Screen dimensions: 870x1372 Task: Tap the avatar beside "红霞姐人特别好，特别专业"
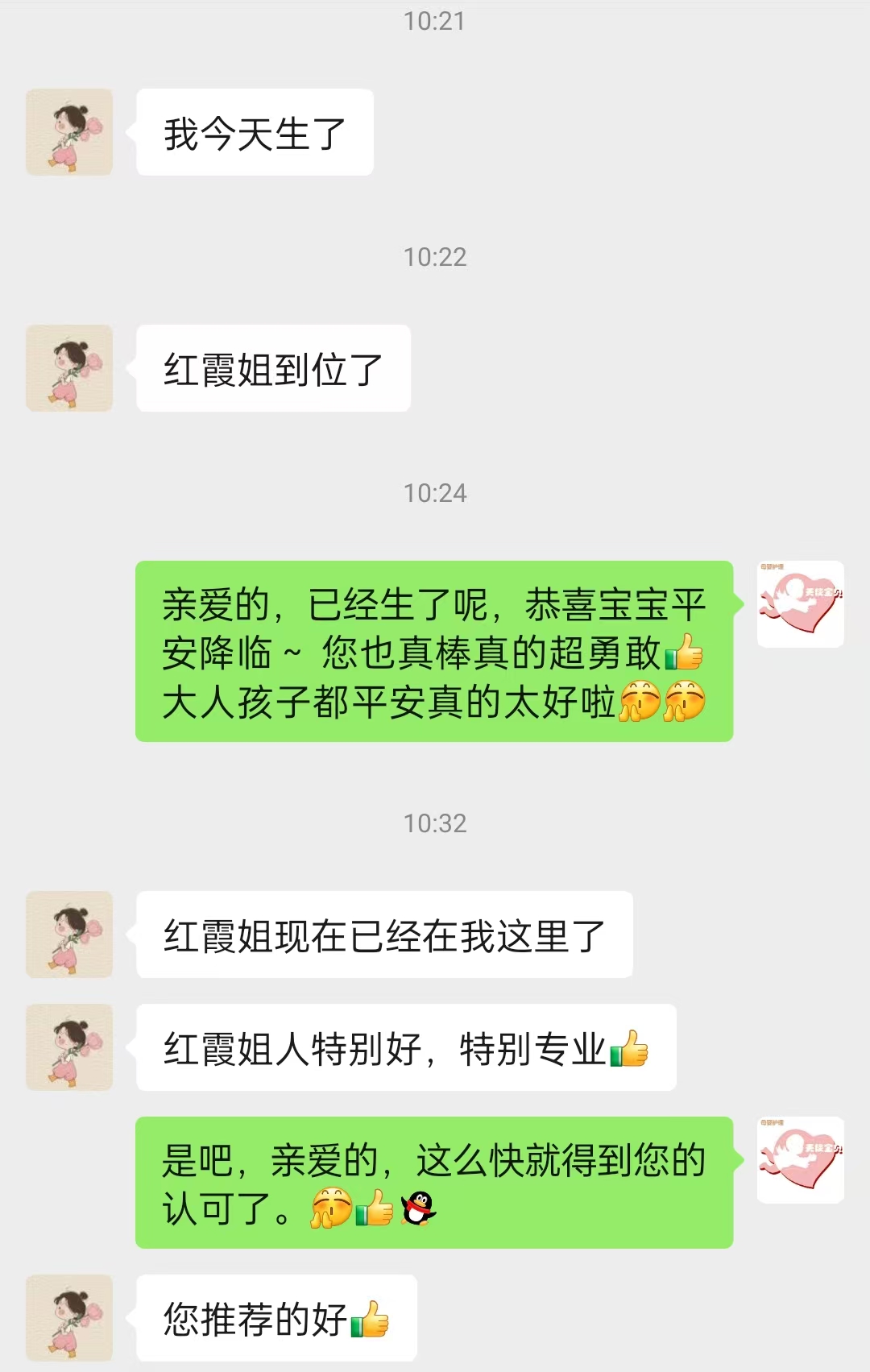69,1047
